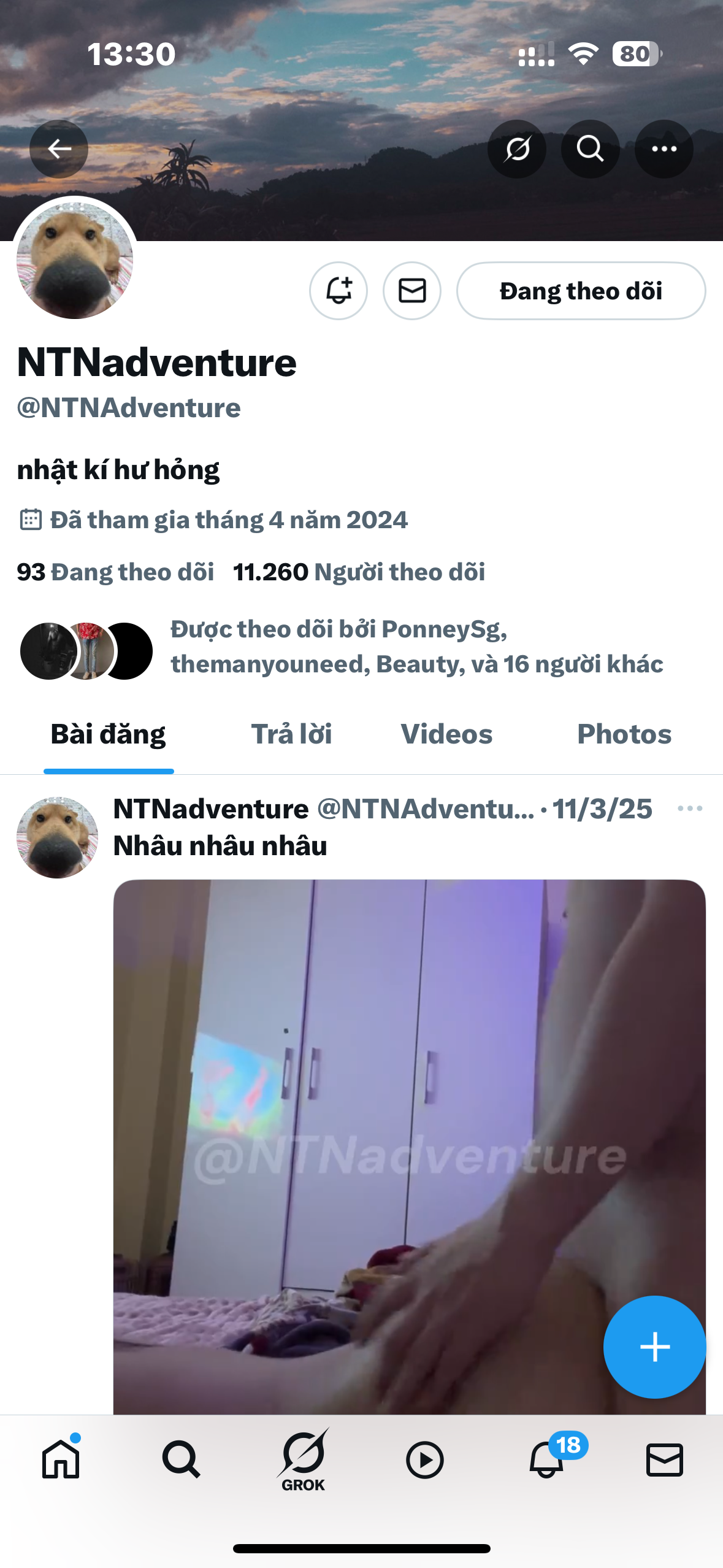Open the three-dot profile overflow menu

[x=664, y=149]
